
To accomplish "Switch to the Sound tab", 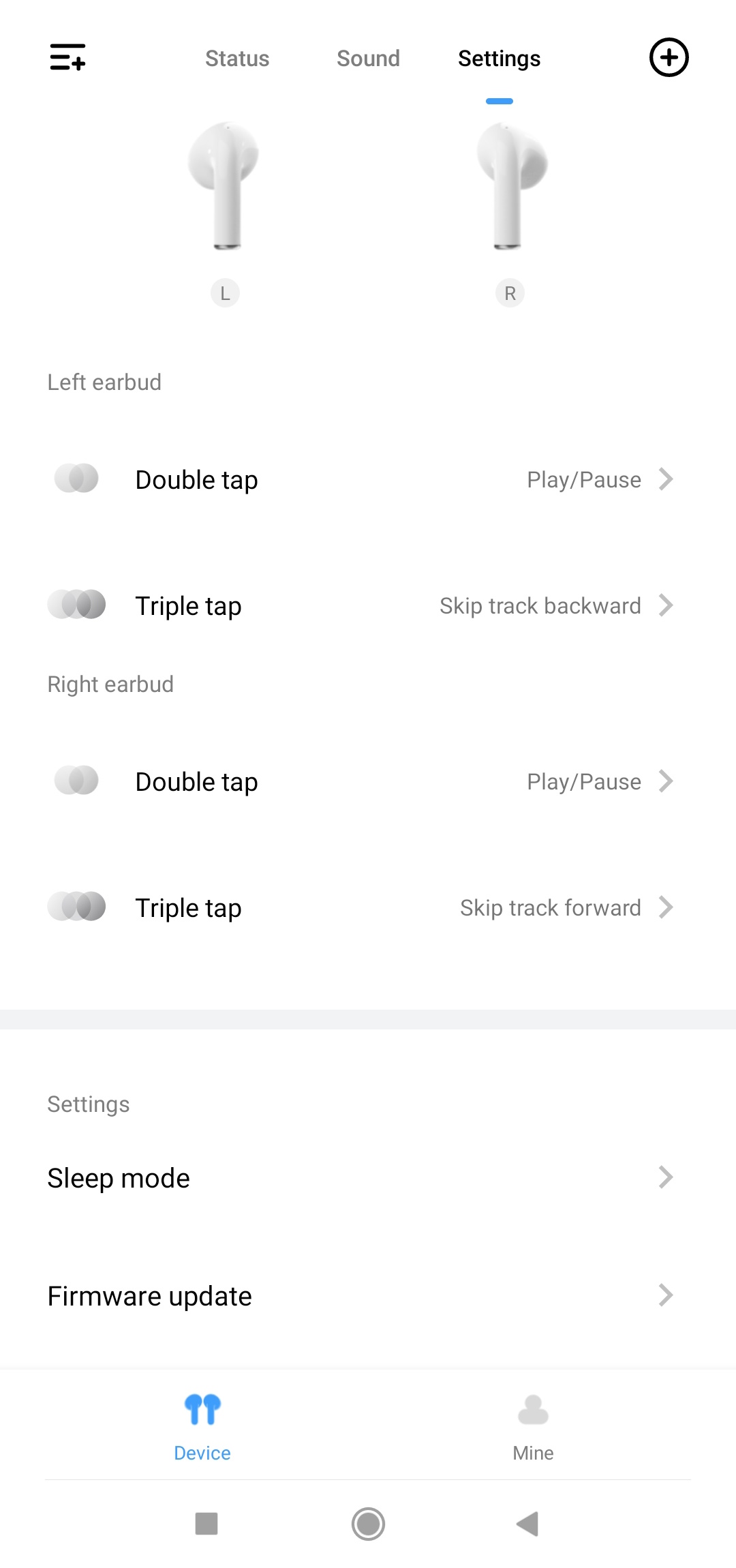I will 368,59.
